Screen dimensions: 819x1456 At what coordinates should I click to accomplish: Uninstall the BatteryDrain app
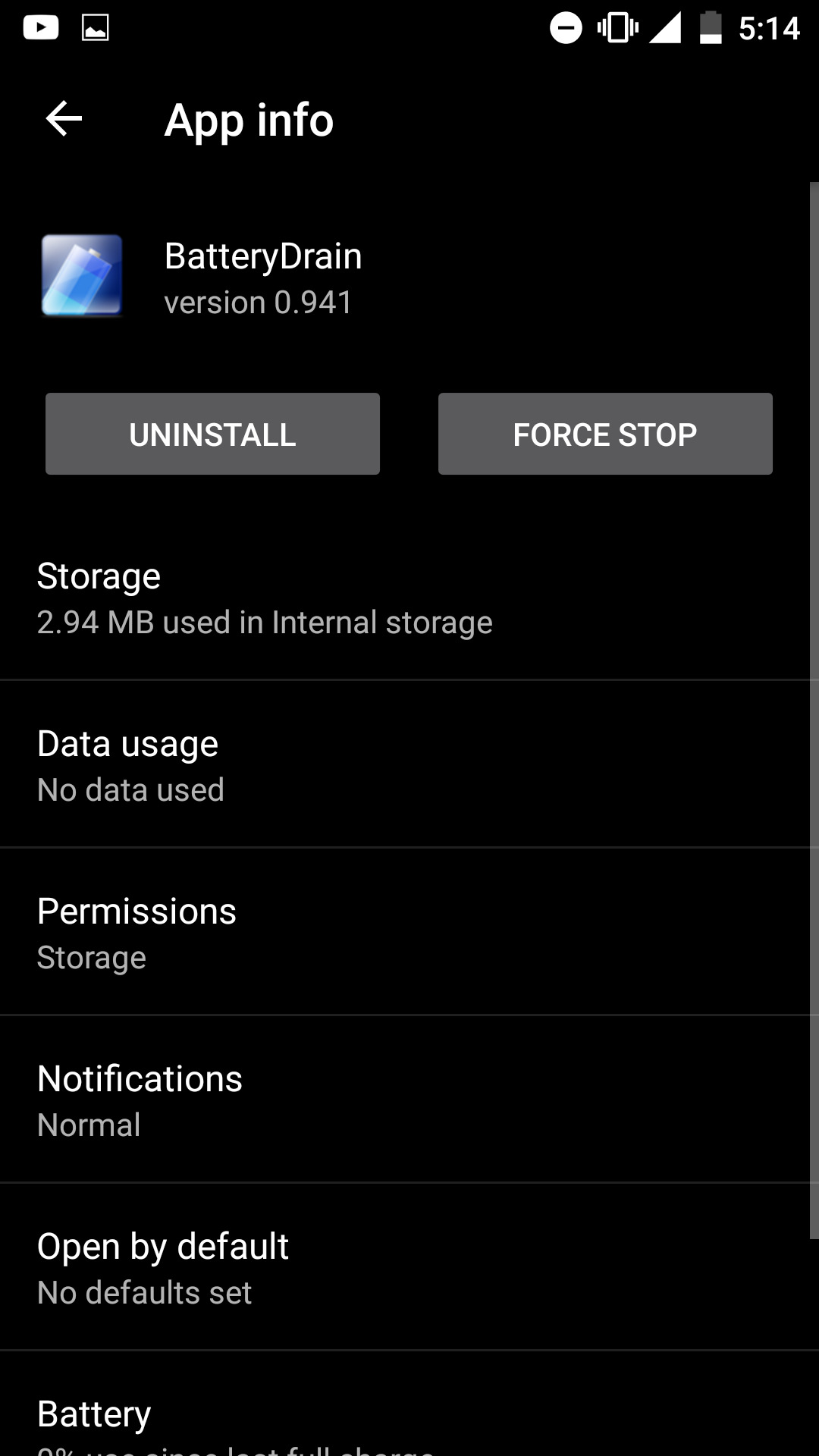pos(212,434)
